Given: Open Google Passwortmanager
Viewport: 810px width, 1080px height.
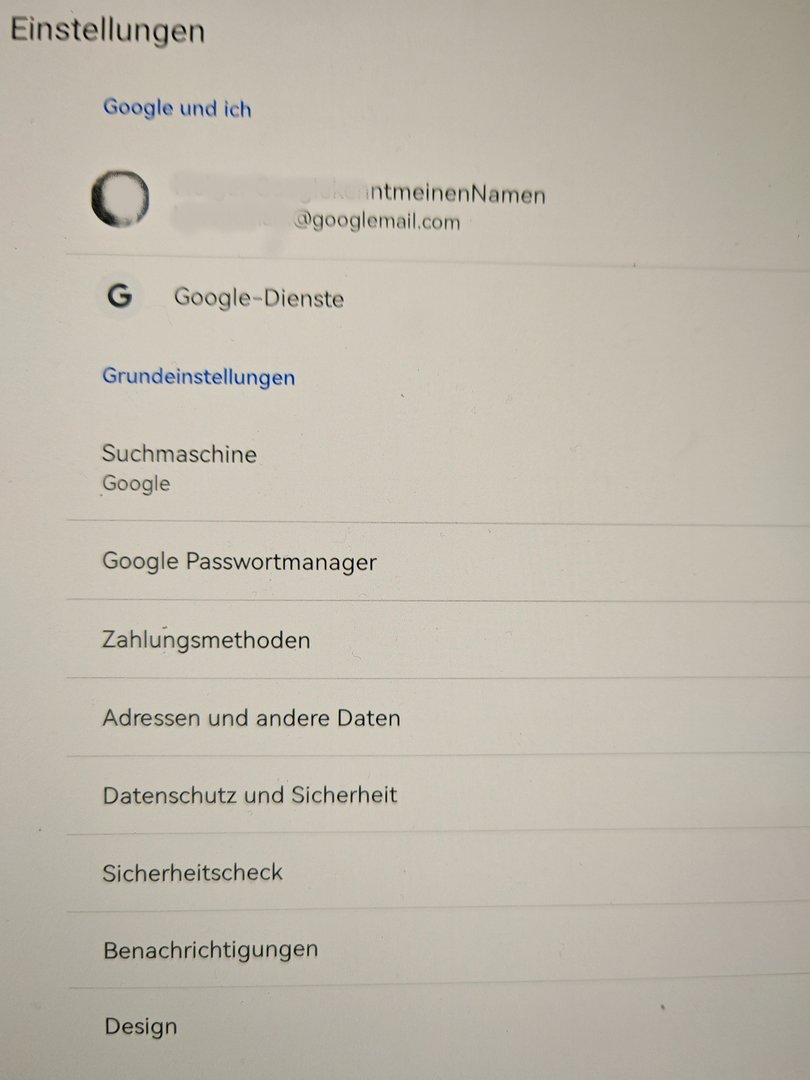Looking at the screenshot, I should [240, 562].
